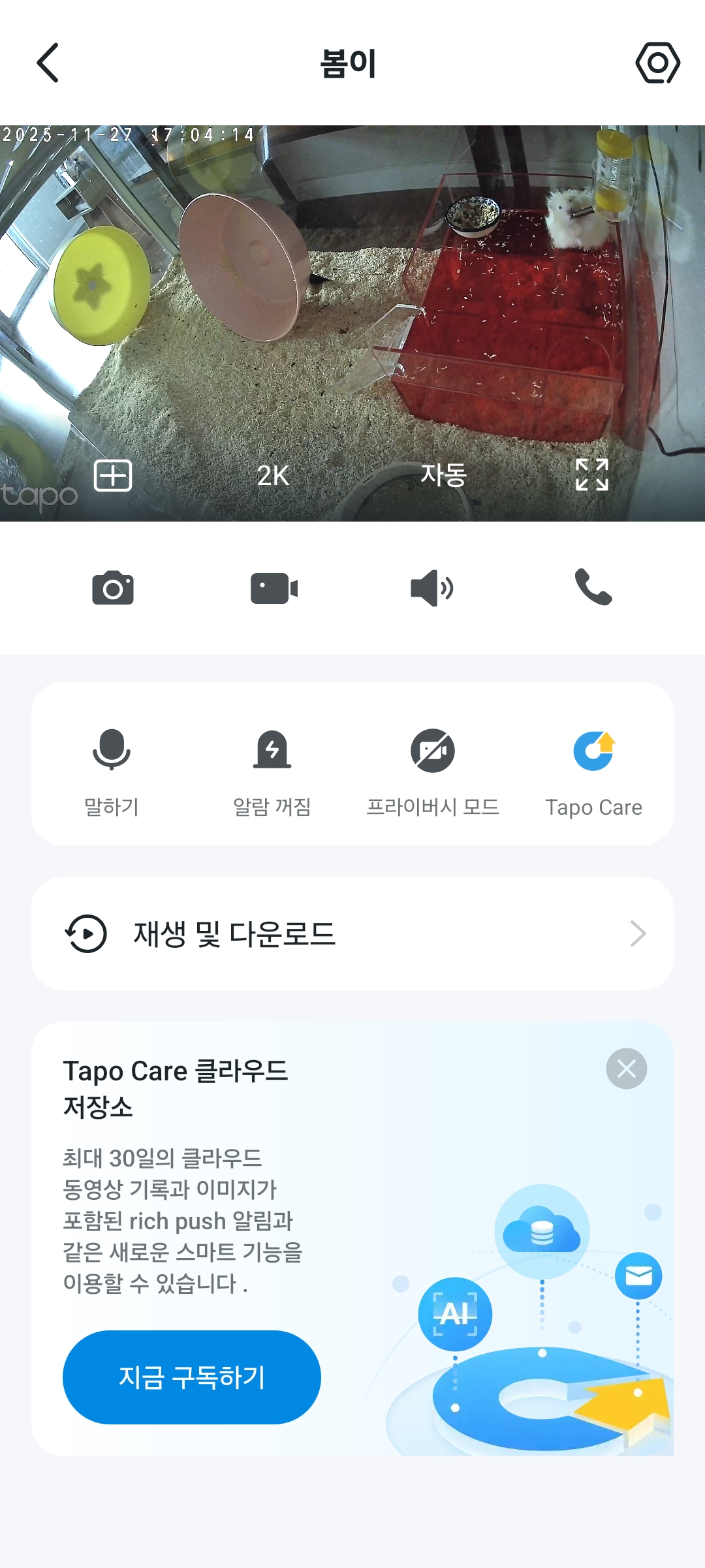
Task: Open multi-view with the plus screen icon
Action: pos(113,475)
